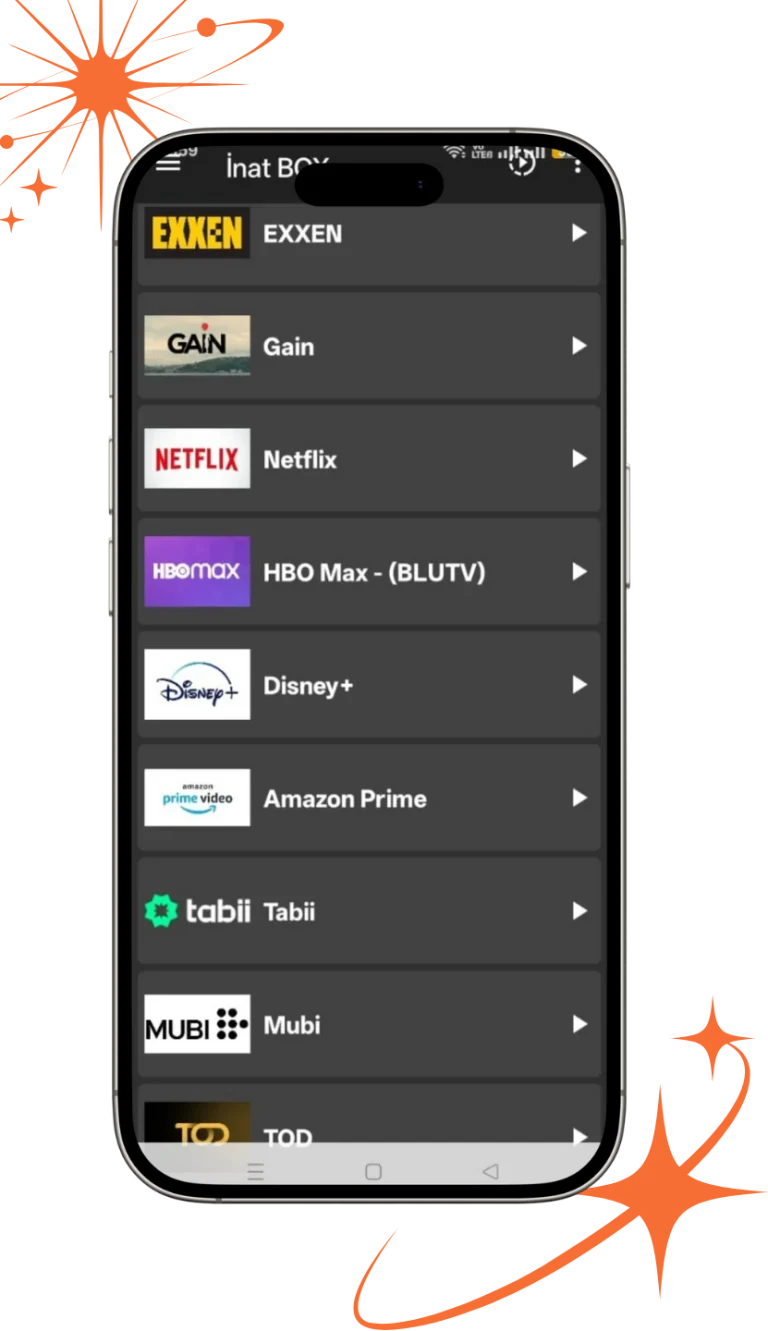This screenshot has width=768, height=1331.
Task: Expand the TOD entry arrow
Action: pos(580,1134)
